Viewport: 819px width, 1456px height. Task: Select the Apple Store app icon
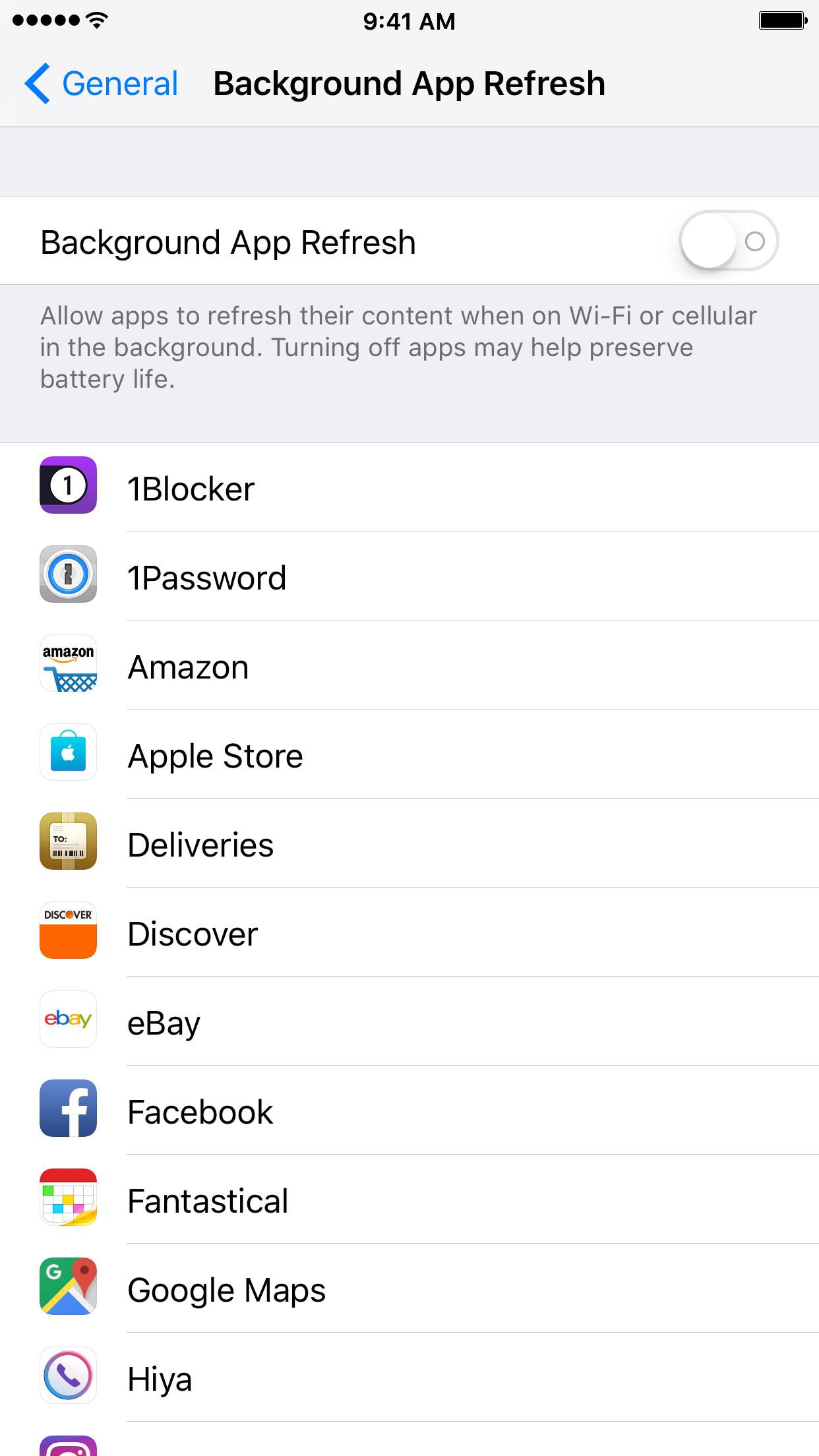[x=68, y=752]
